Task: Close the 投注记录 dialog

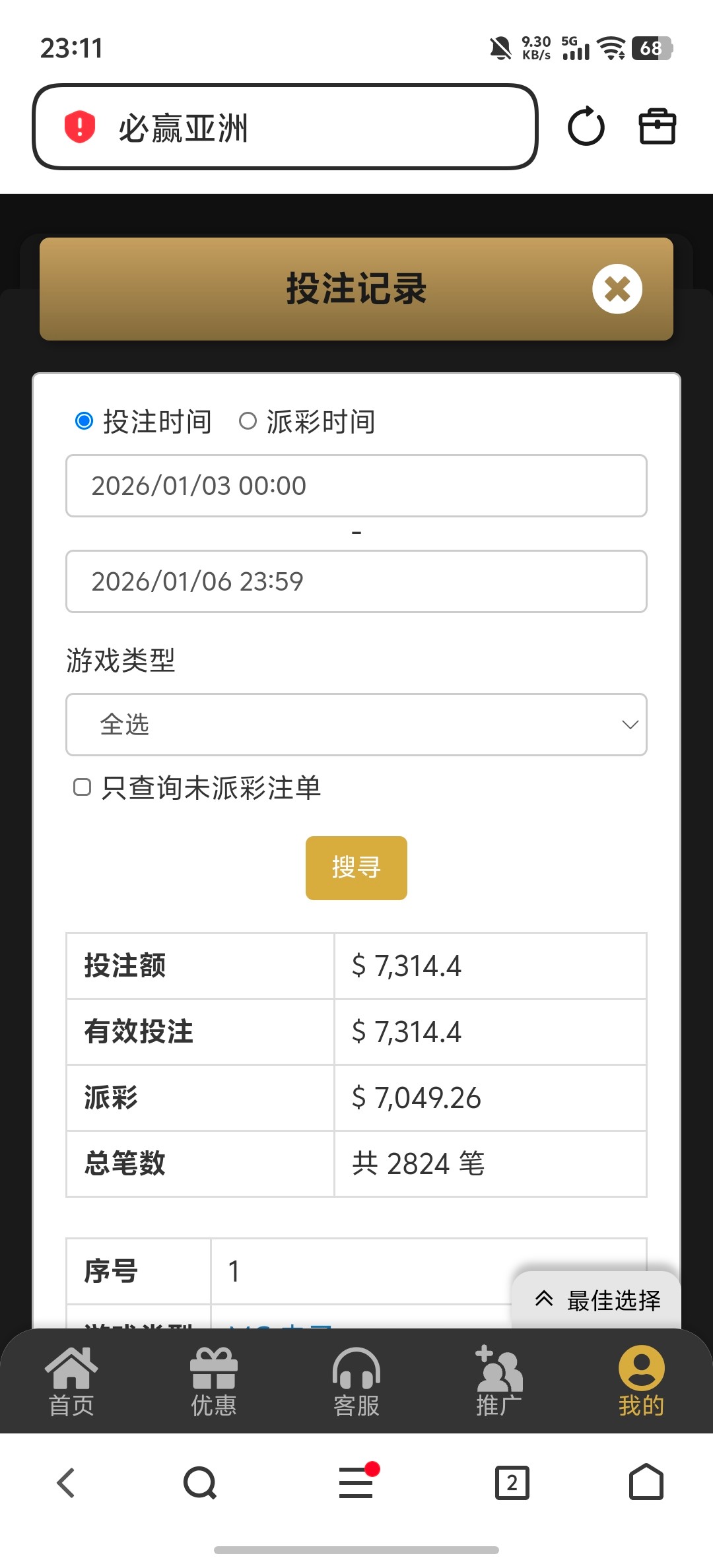Action: (x=617, y=289)
